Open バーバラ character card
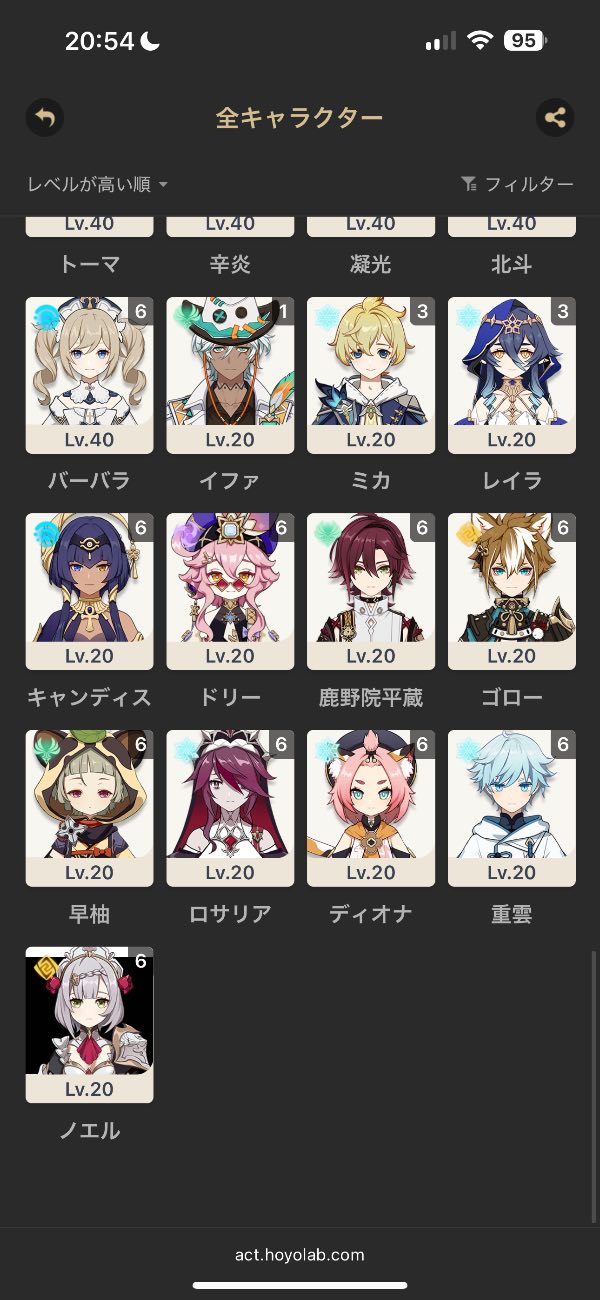The image size is (600, 1300). tap(89, 375)
